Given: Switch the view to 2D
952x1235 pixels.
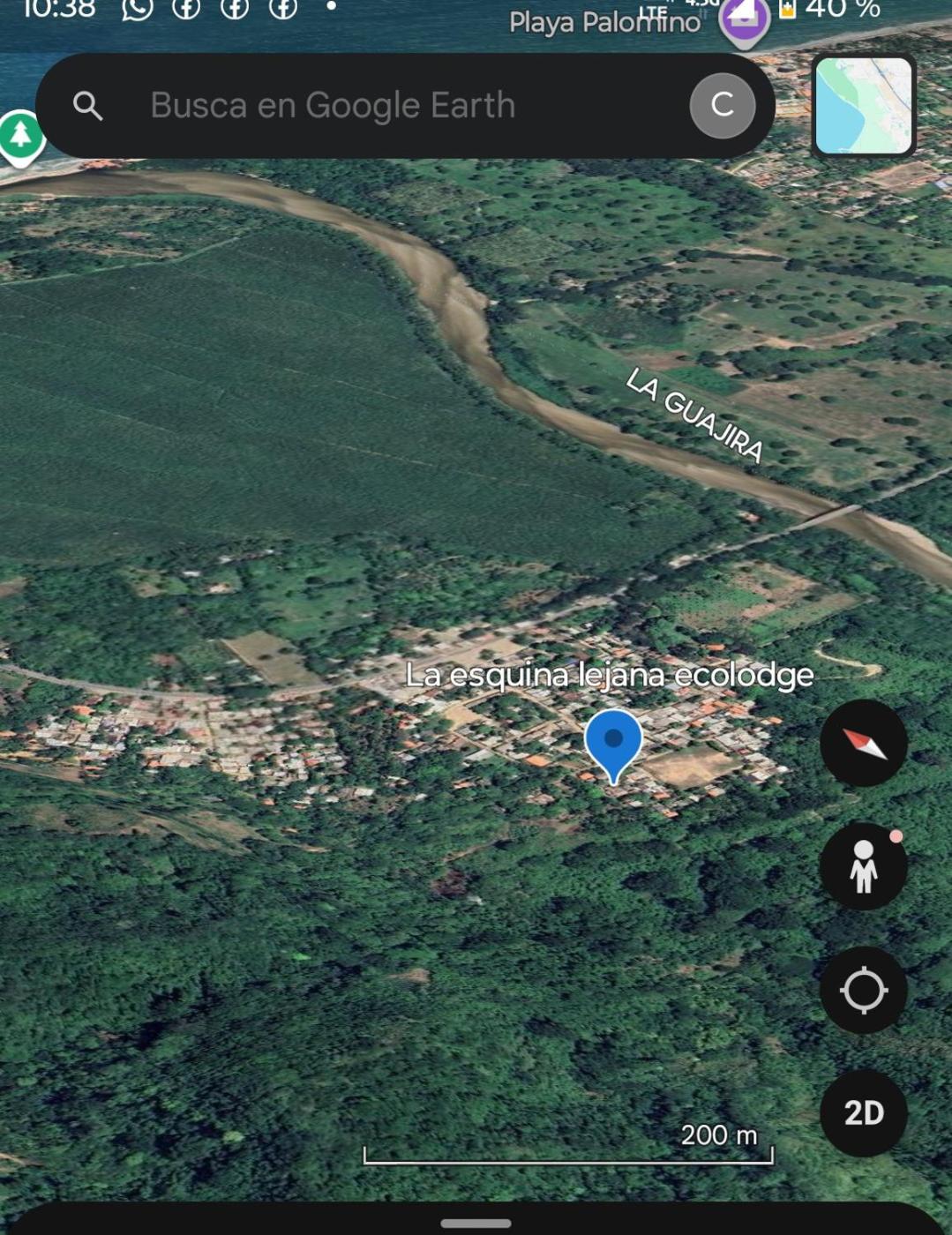Looking at the screenshot, I should pos(863,1113).
